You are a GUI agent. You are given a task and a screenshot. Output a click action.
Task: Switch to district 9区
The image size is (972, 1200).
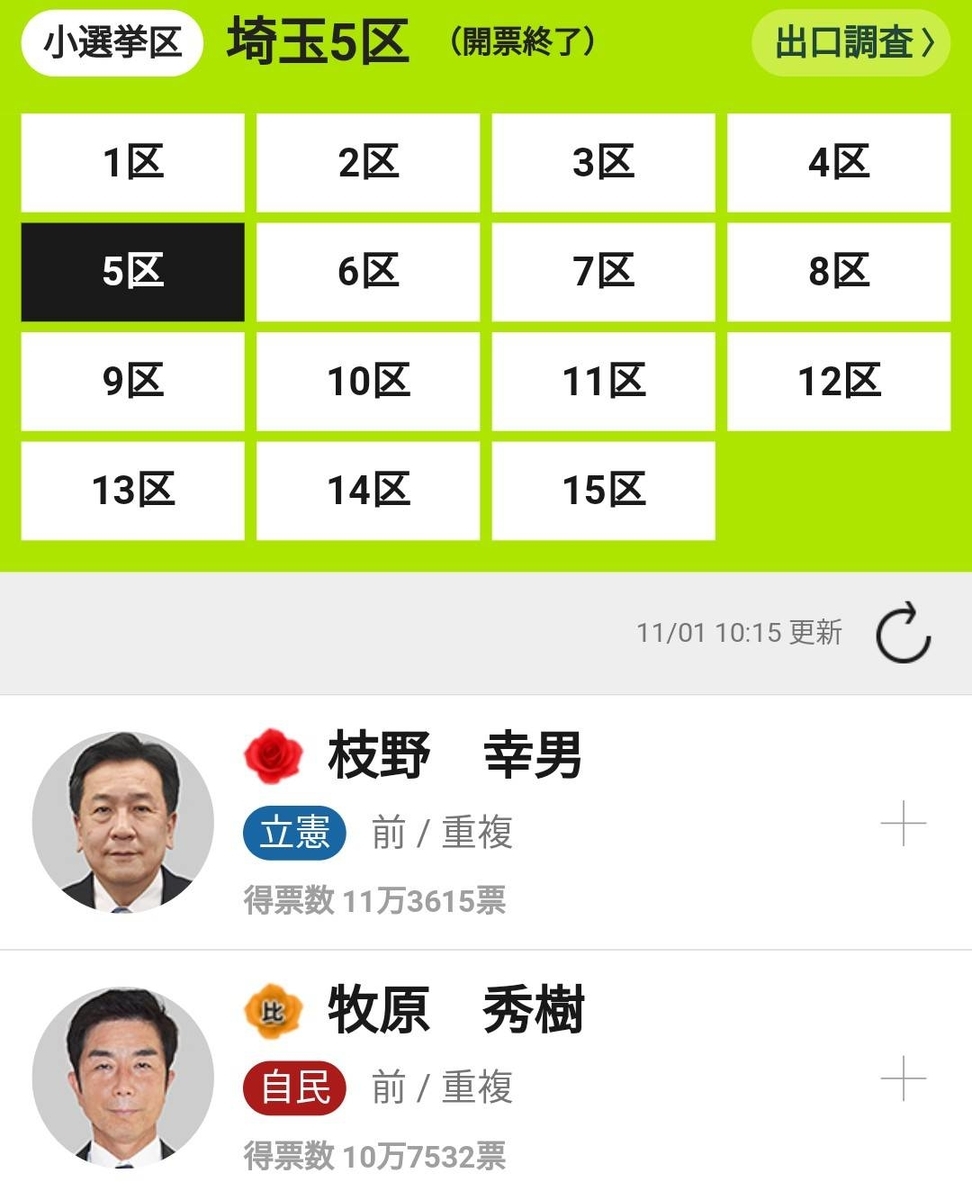tap(133, 381)
